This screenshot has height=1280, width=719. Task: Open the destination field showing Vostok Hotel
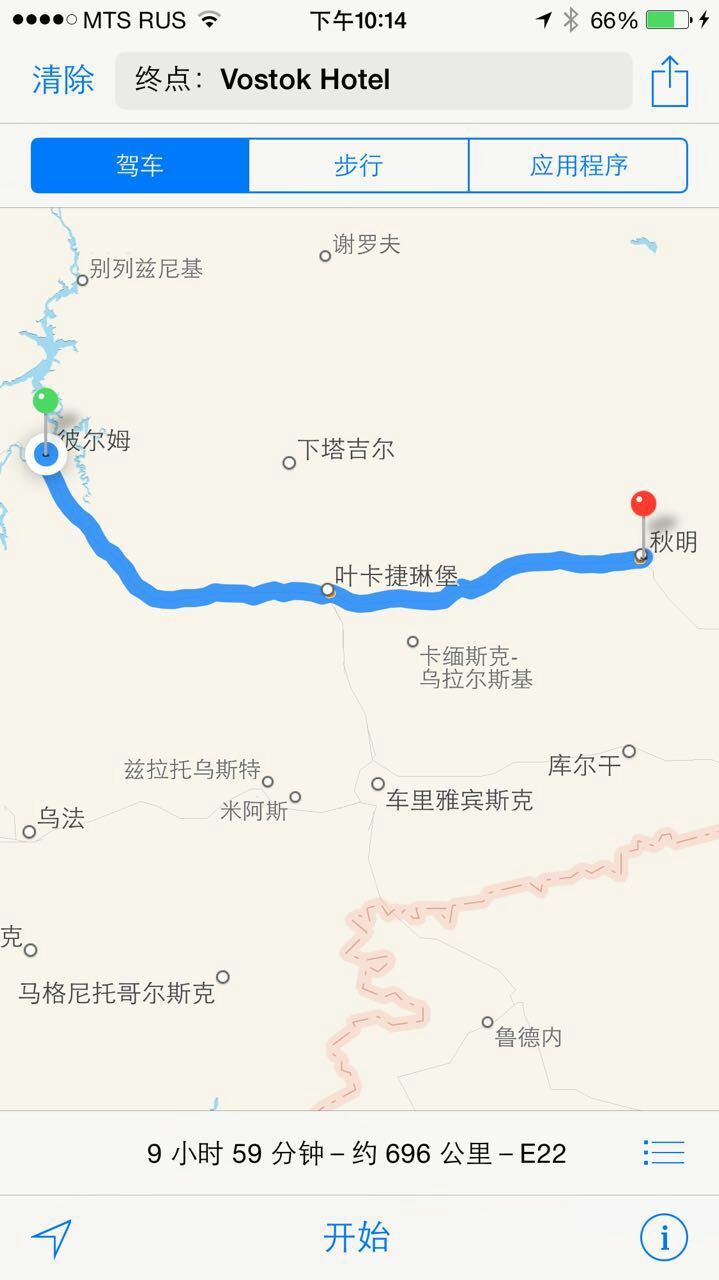(373, 80)
